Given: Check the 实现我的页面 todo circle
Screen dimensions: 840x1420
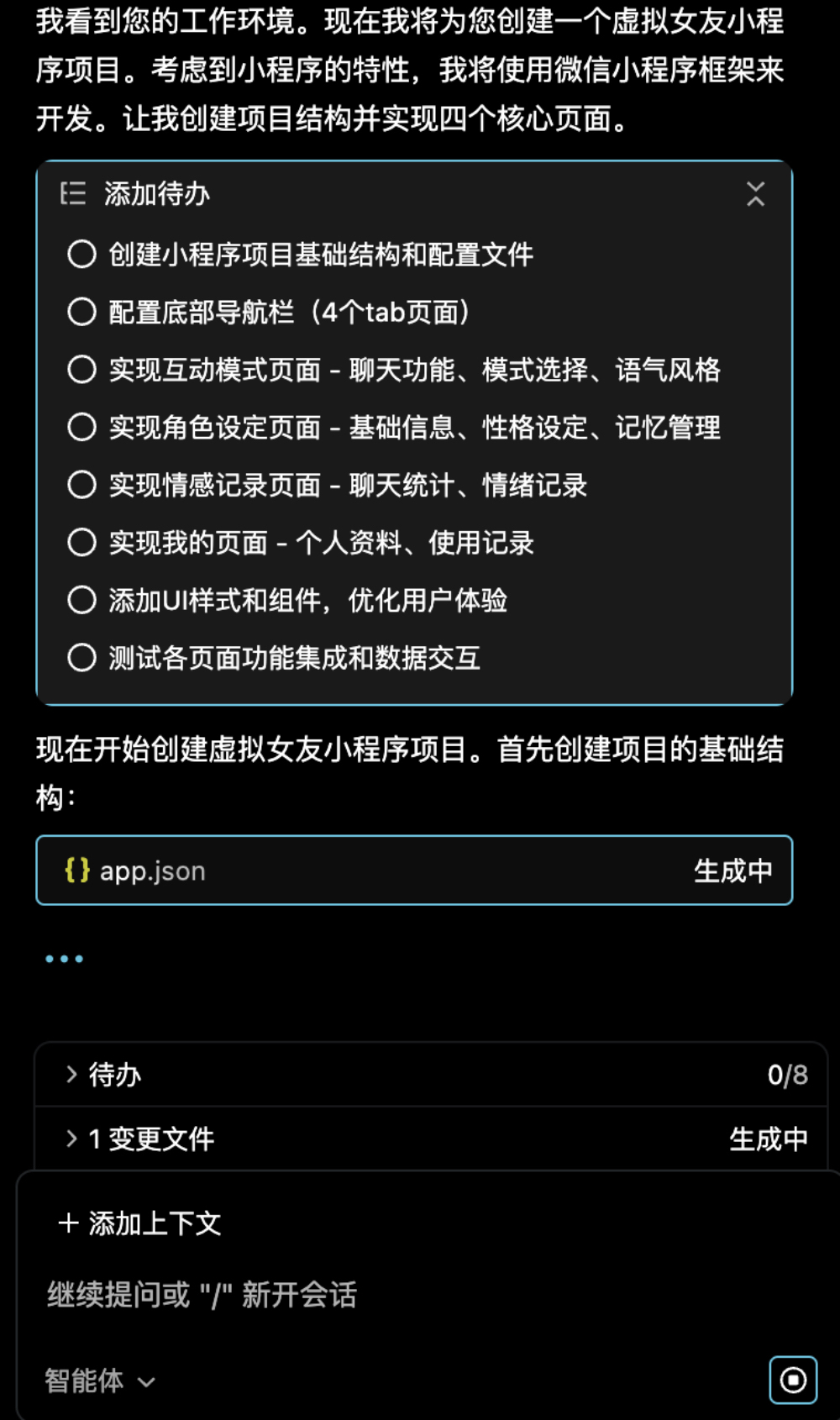Looking at the screenshot, I should 81,543.
